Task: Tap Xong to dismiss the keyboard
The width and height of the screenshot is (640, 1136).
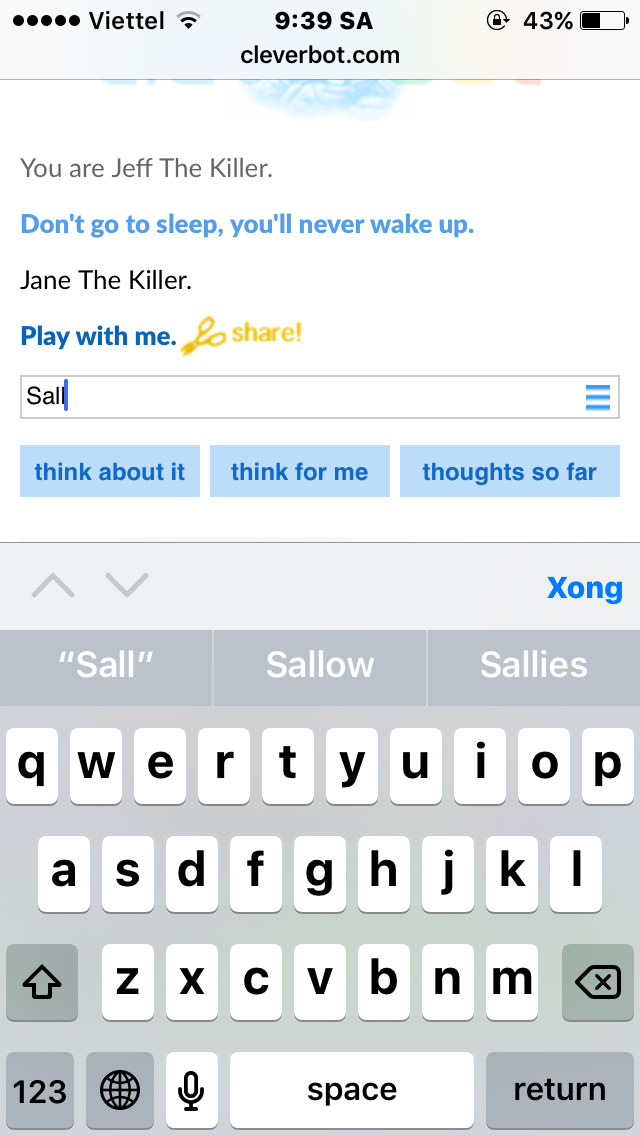Action: pyautogui.click(x=585, y=588)
